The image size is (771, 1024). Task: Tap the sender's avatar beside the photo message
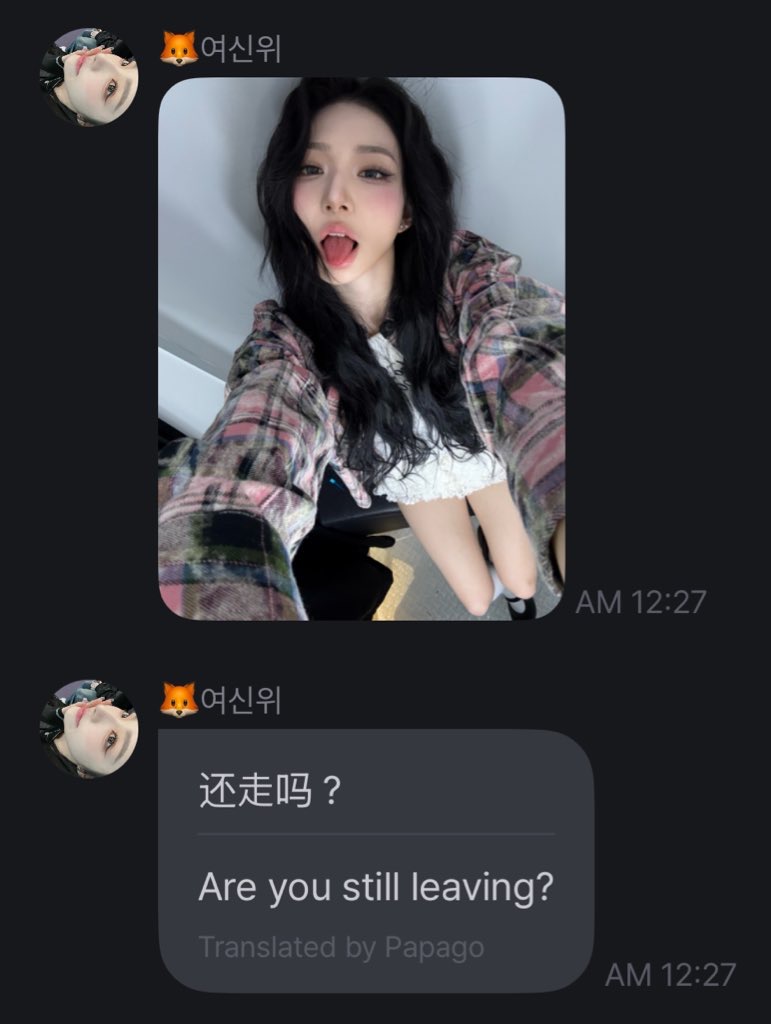tap(89, 77)
